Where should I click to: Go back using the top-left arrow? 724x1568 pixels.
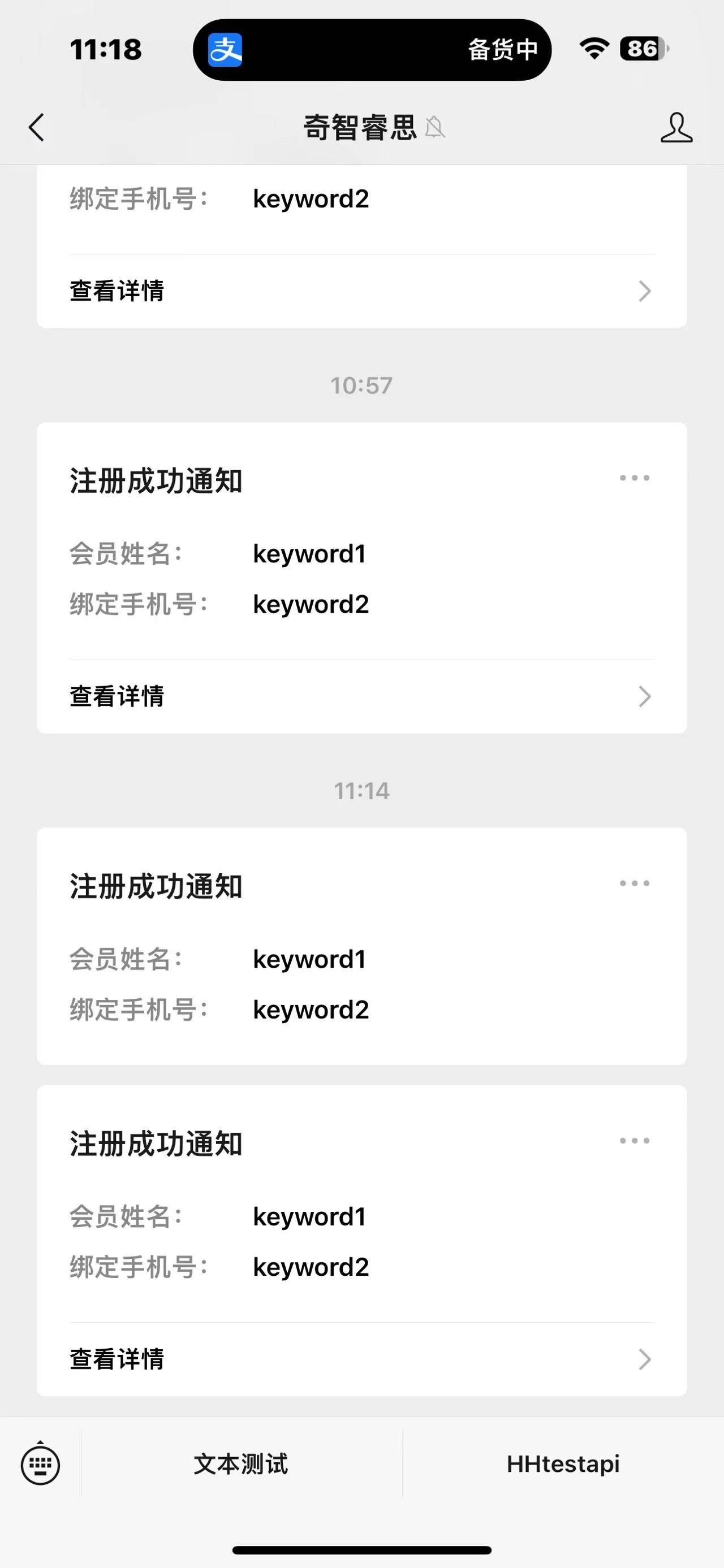[37, 128]
